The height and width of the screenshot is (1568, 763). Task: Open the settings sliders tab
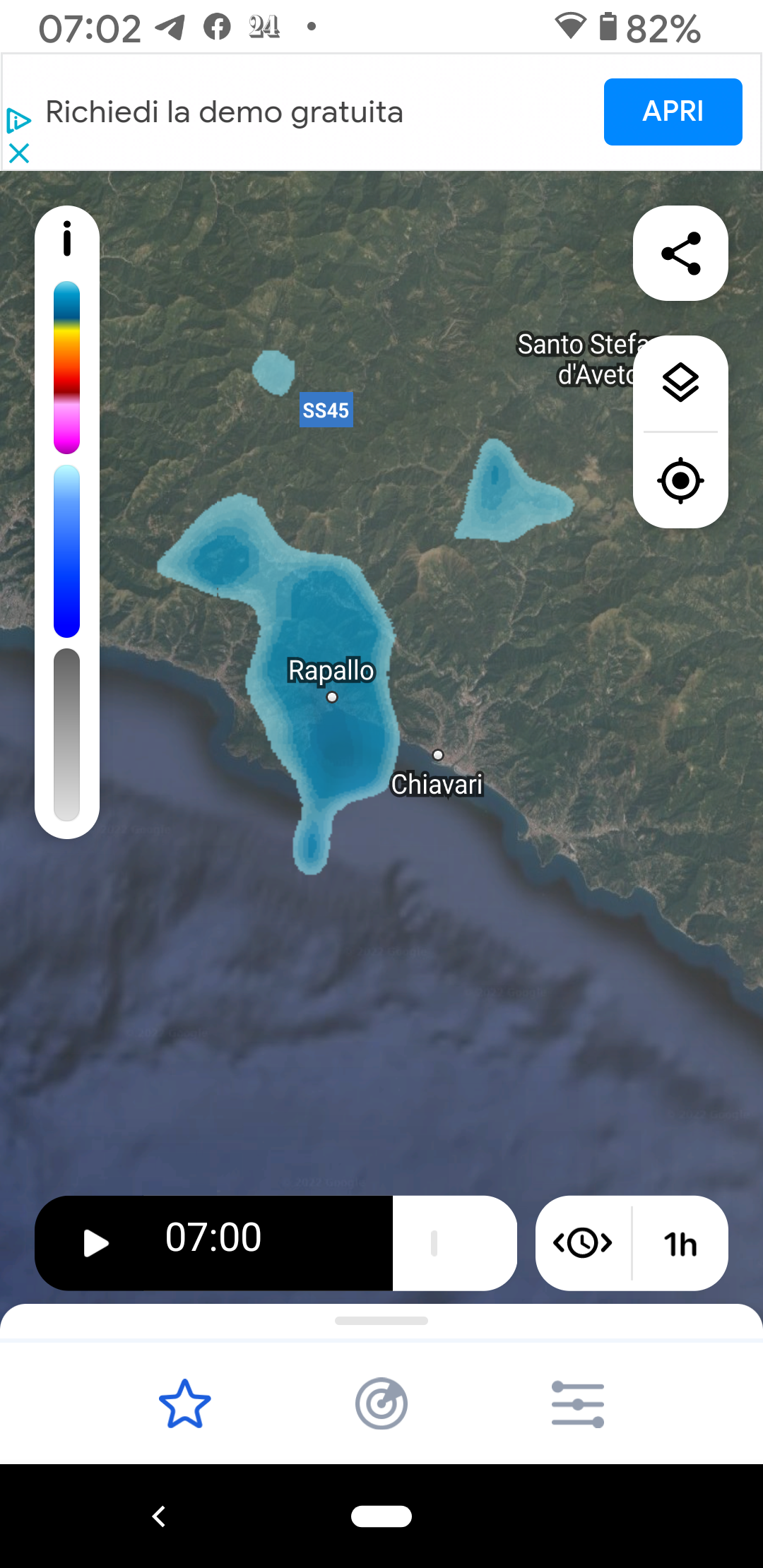[578, 1403]
